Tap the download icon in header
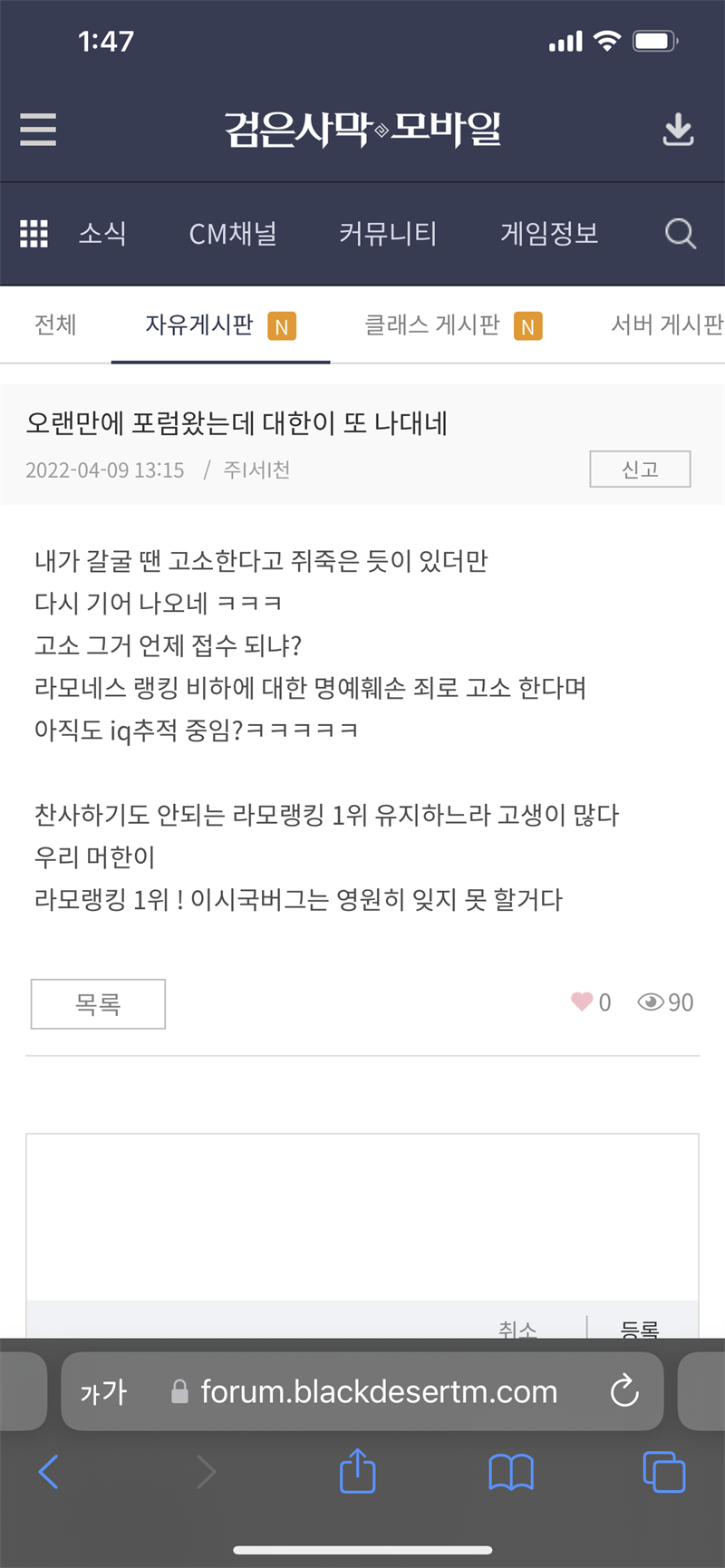Viewport: 725px width, 1568px height. pyautogui.click(x=678, y=130)
